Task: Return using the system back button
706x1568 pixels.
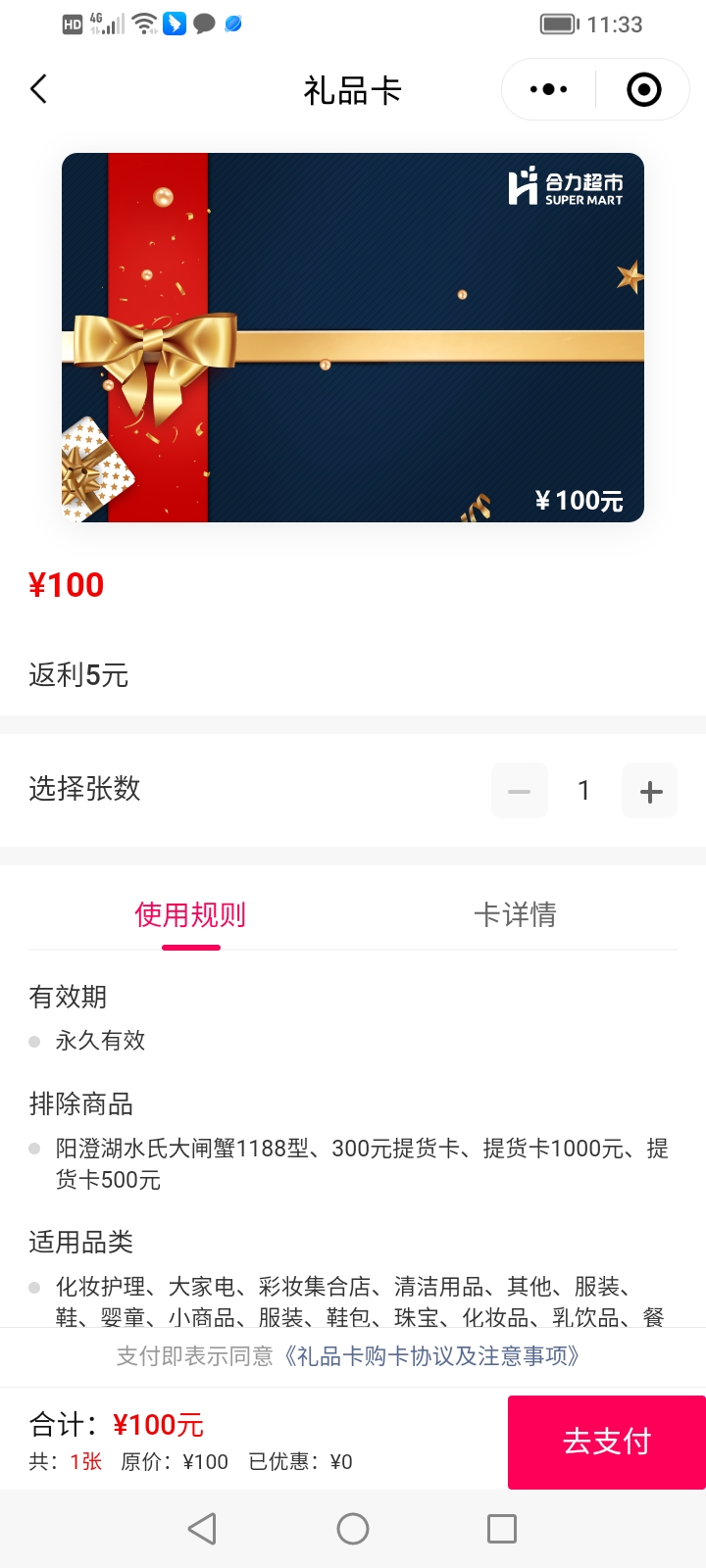Action: 202,1529
